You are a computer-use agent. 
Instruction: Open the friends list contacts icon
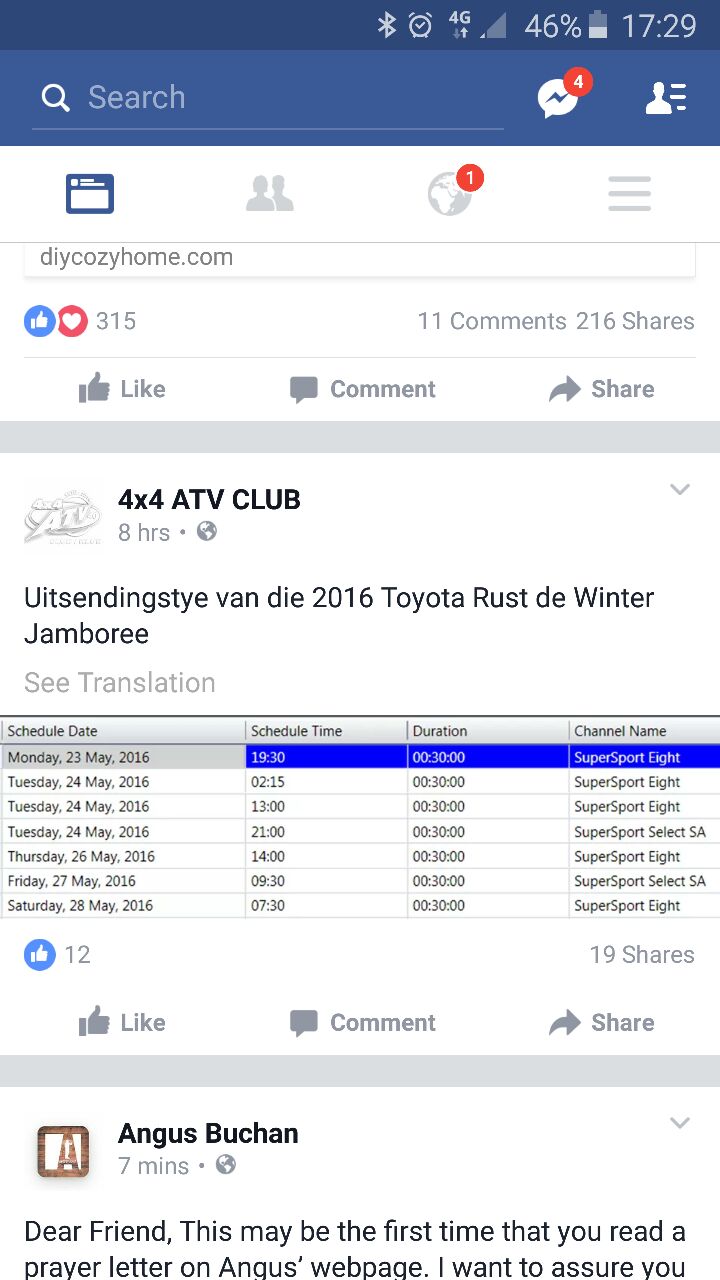(665, 97)
